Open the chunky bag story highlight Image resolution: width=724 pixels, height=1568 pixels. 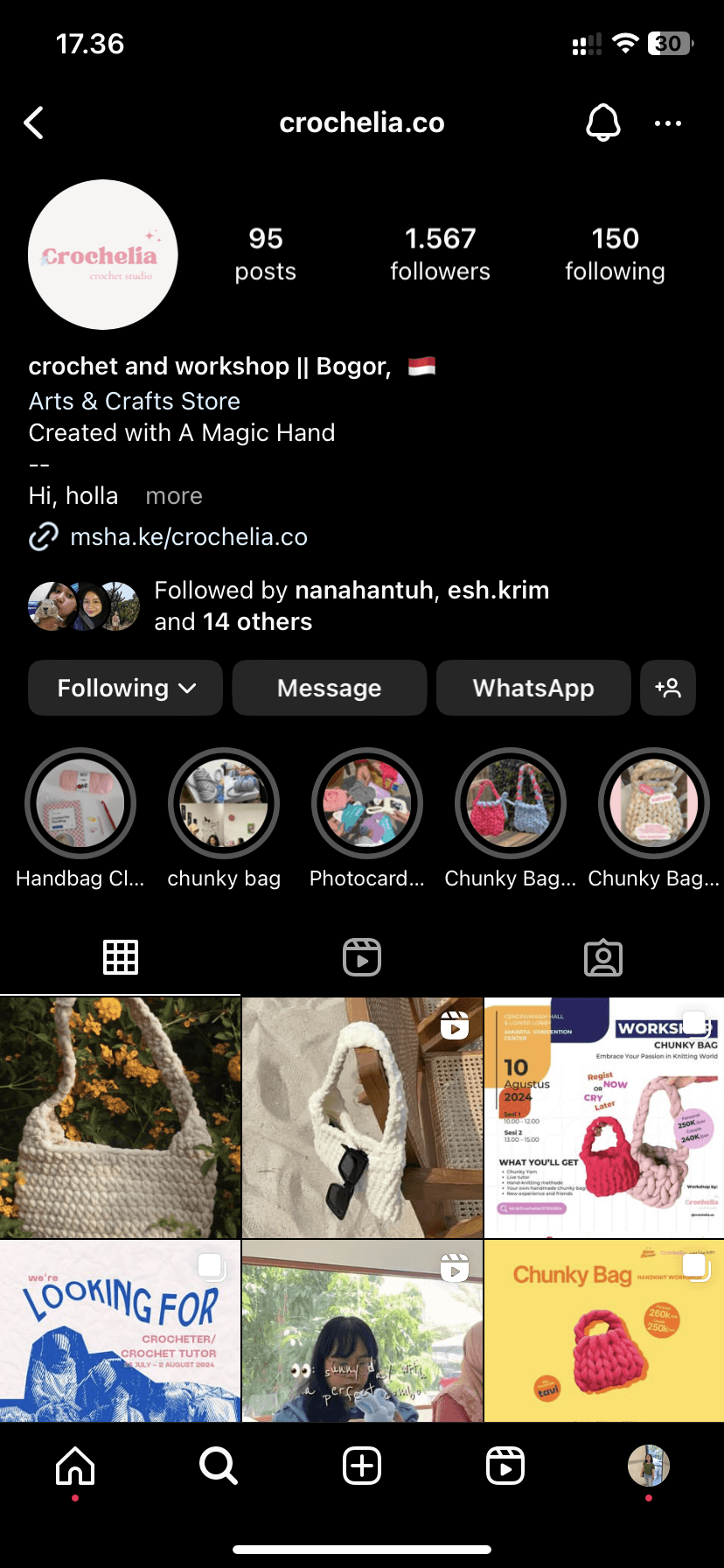[x=224, y=803]
